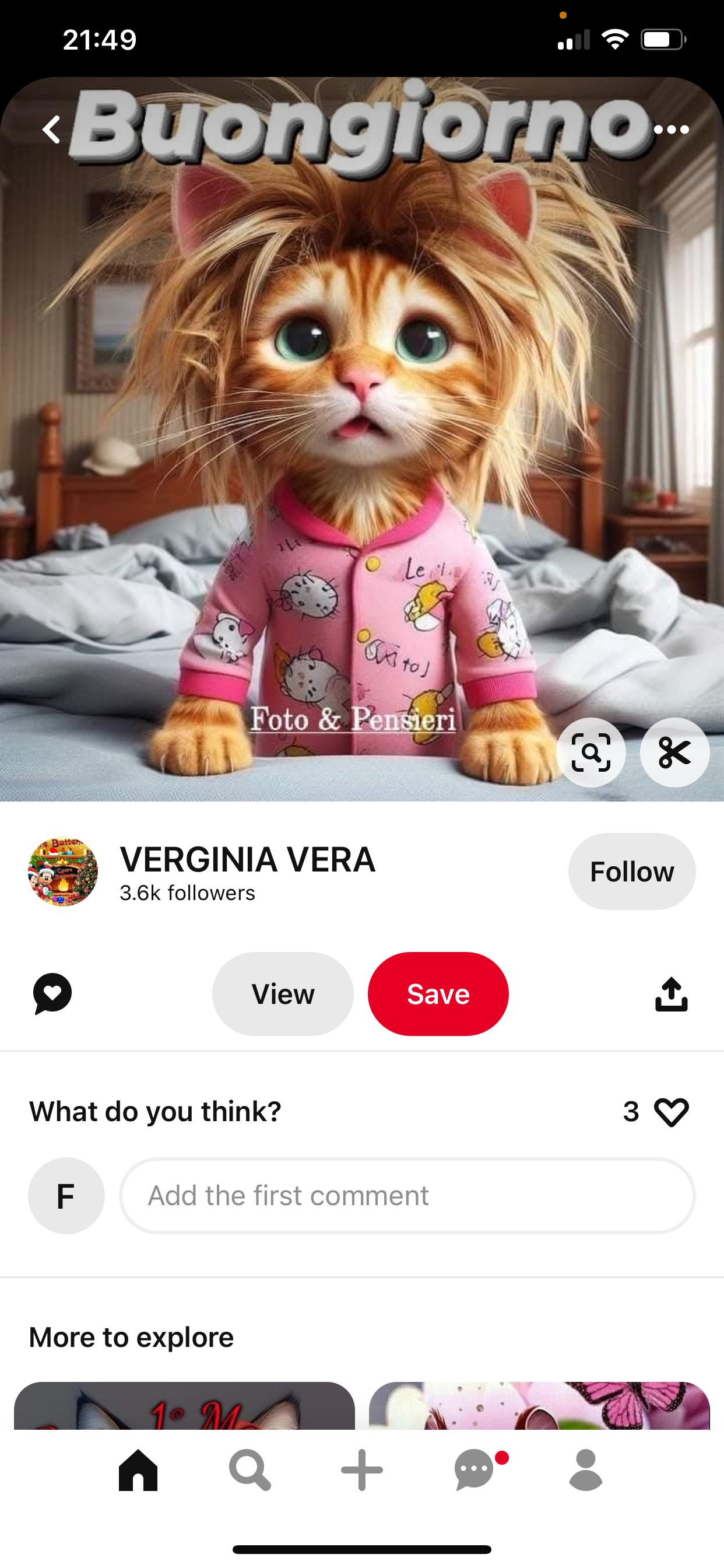Switch to the Home tab
The height and width of the screenshot is (1568, 724).
click(138, 1470)
